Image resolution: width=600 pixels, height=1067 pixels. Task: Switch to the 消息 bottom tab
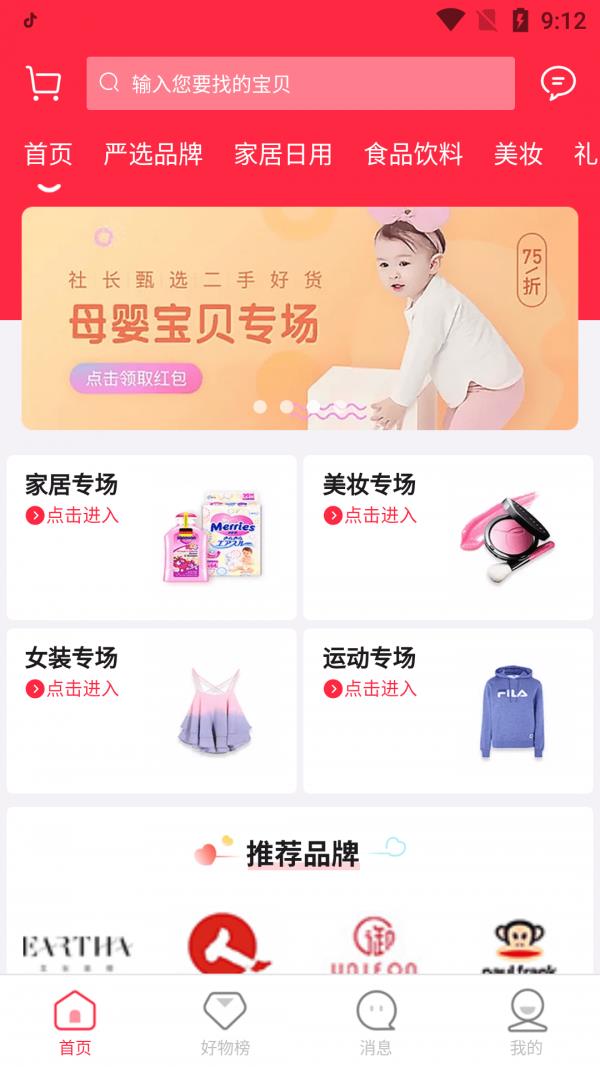376,1023
